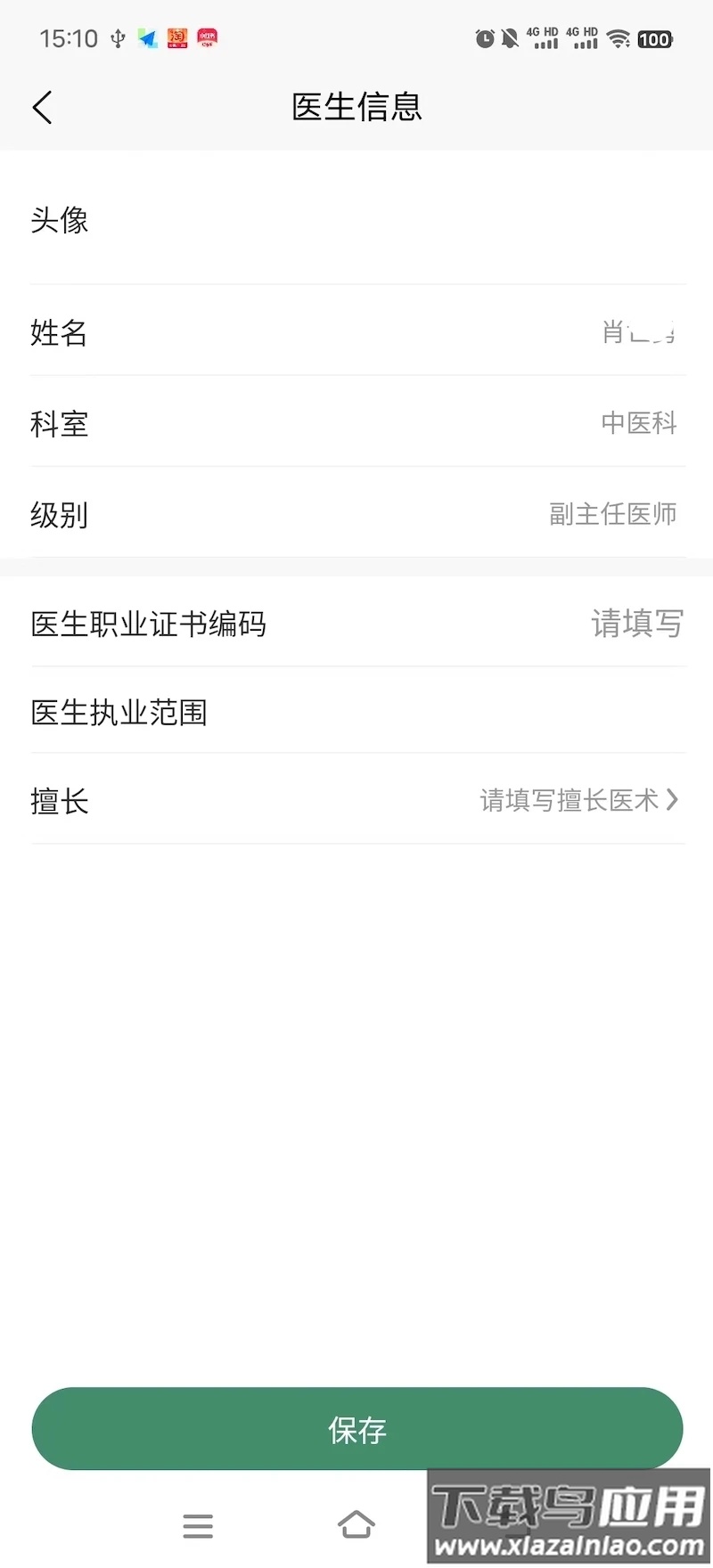This screenshot has width=713, height=1568.
Task: Tap the 头像 row to set avatar
Action: click(356, 220)
